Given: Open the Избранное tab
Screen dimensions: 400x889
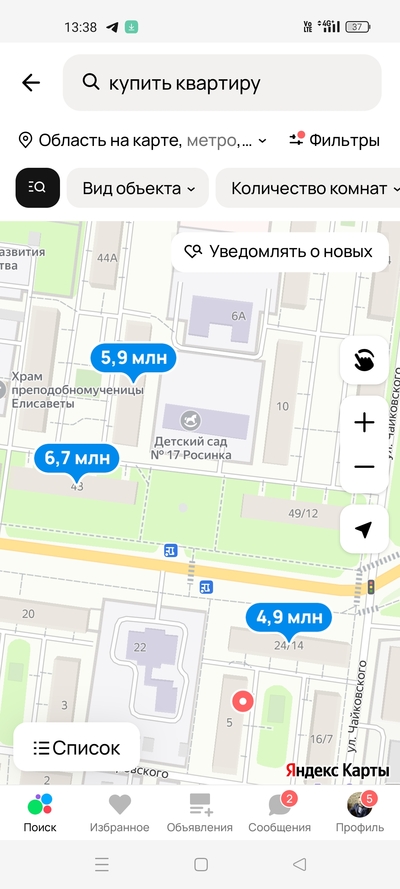Looking at the screenshot, I should pyautogui.click(x=120, y=812).
